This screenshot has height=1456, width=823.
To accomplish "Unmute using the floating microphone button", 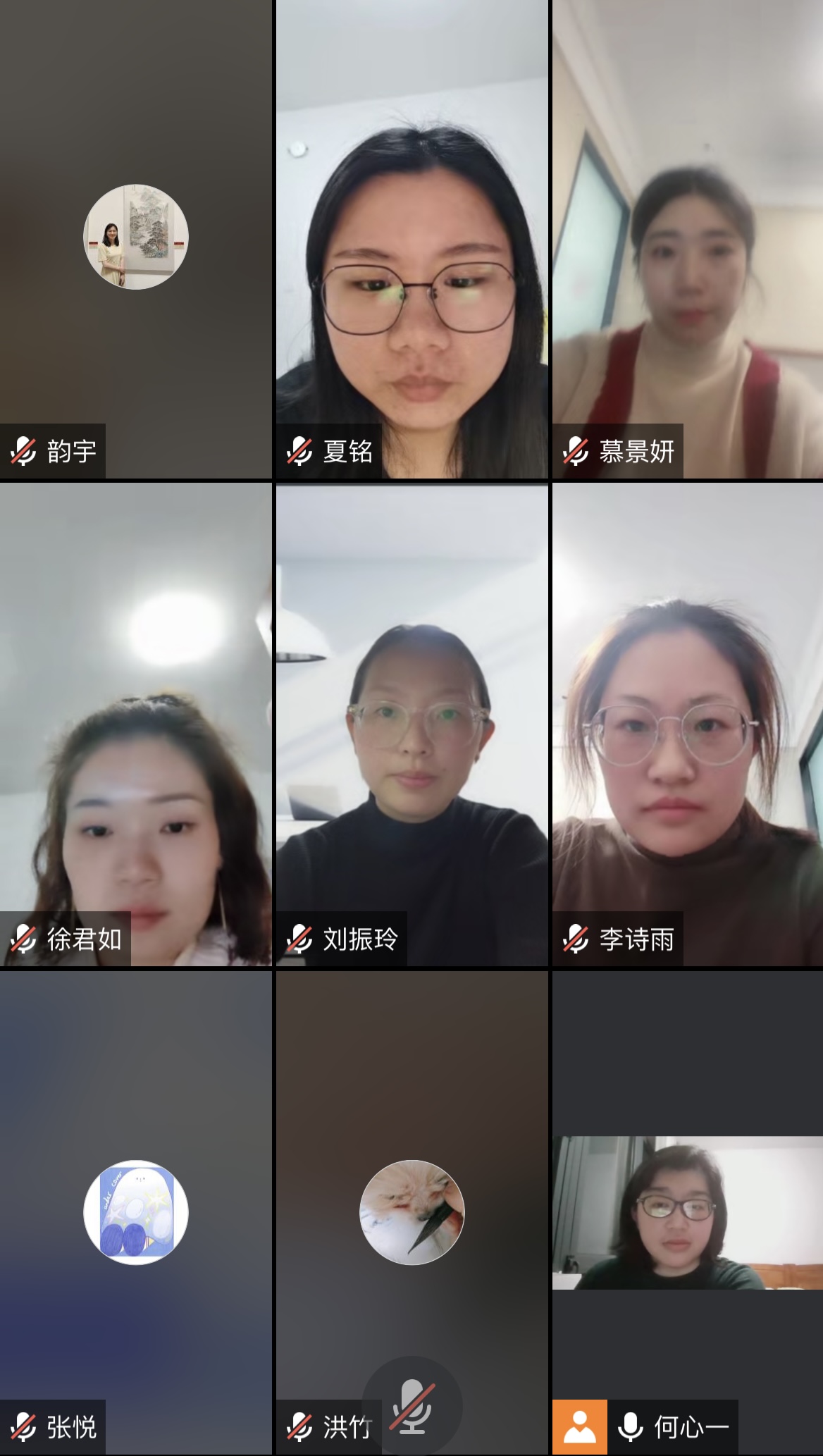I will 412,1405.
